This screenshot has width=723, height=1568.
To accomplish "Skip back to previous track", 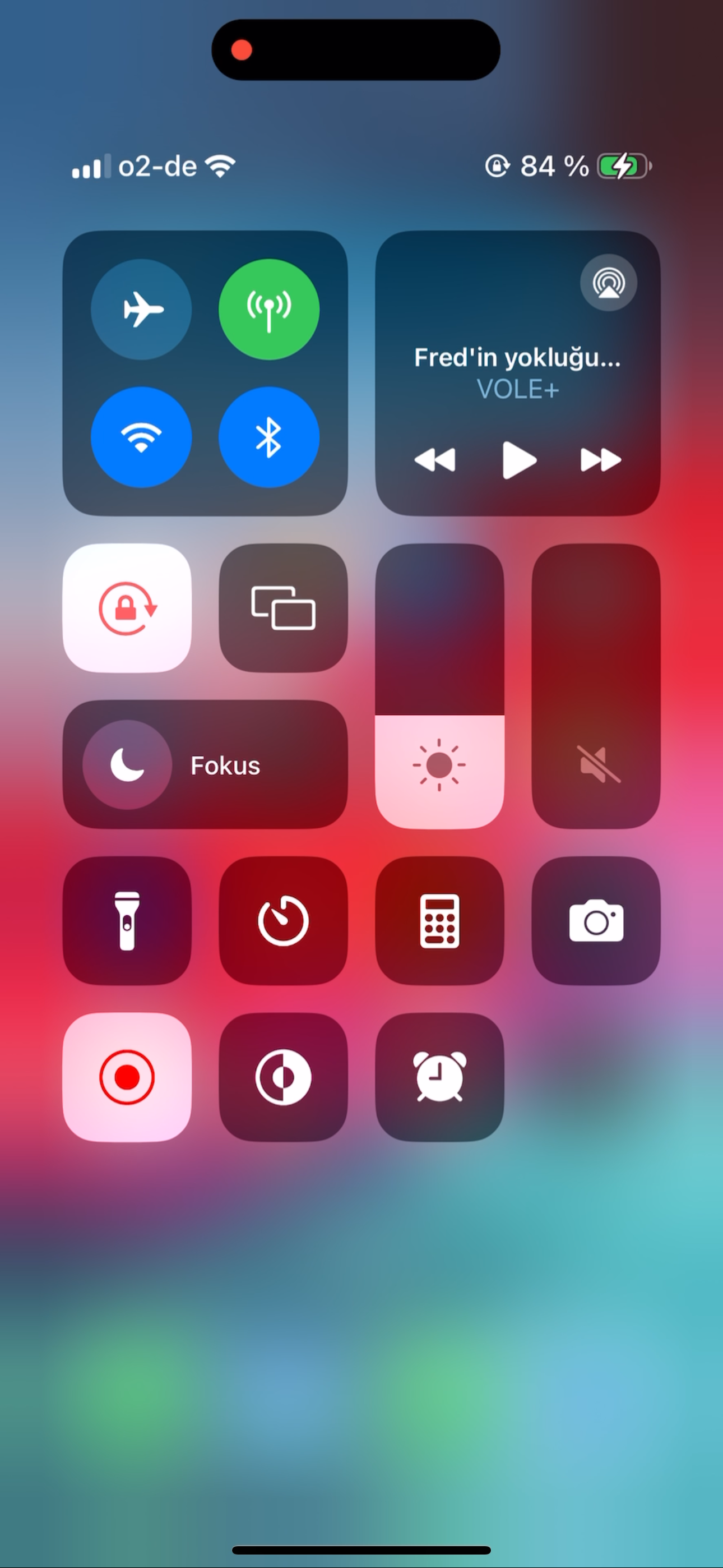I will tap(434, 459).
